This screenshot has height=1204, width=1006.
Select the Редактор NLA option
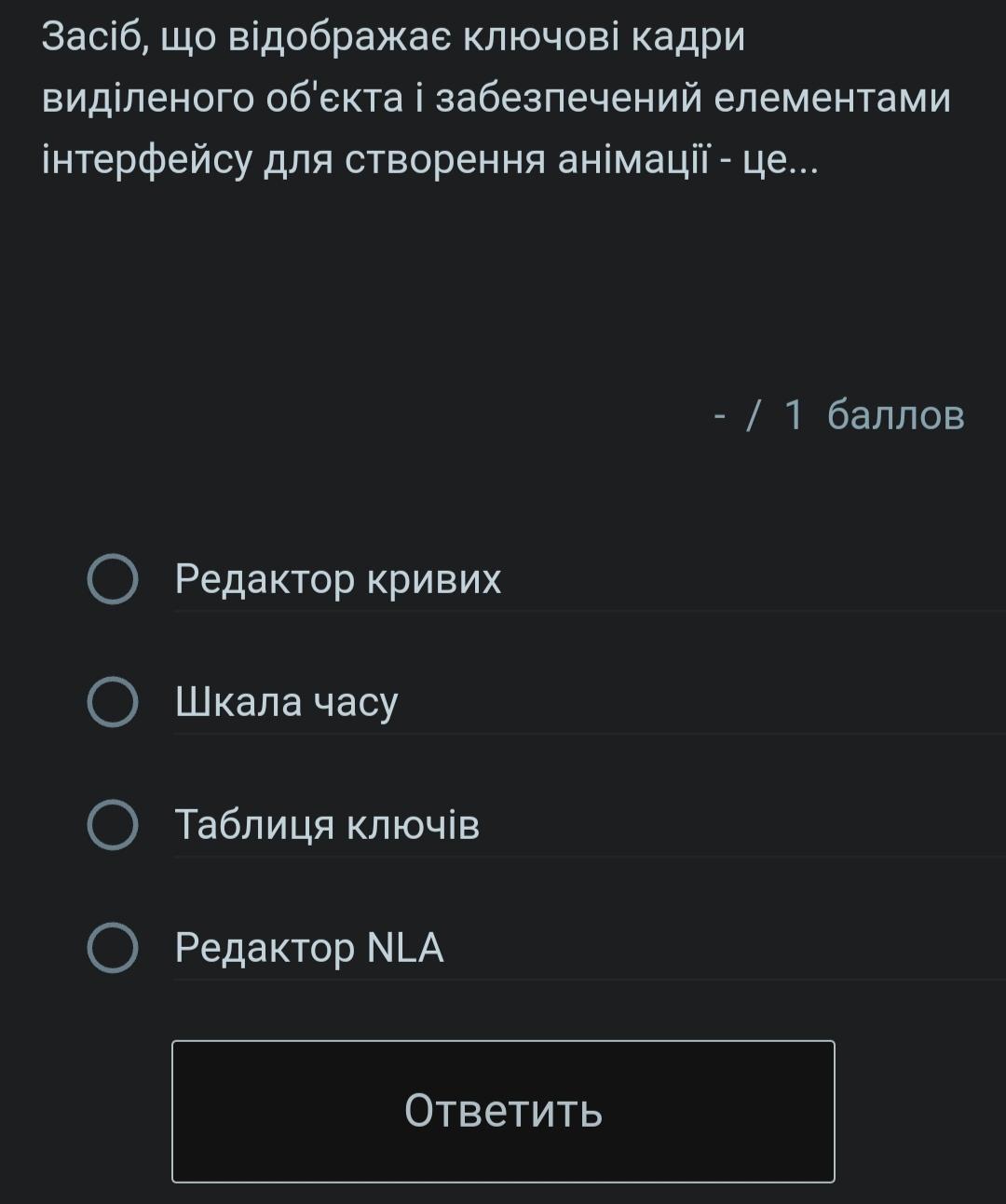[113, 948]
